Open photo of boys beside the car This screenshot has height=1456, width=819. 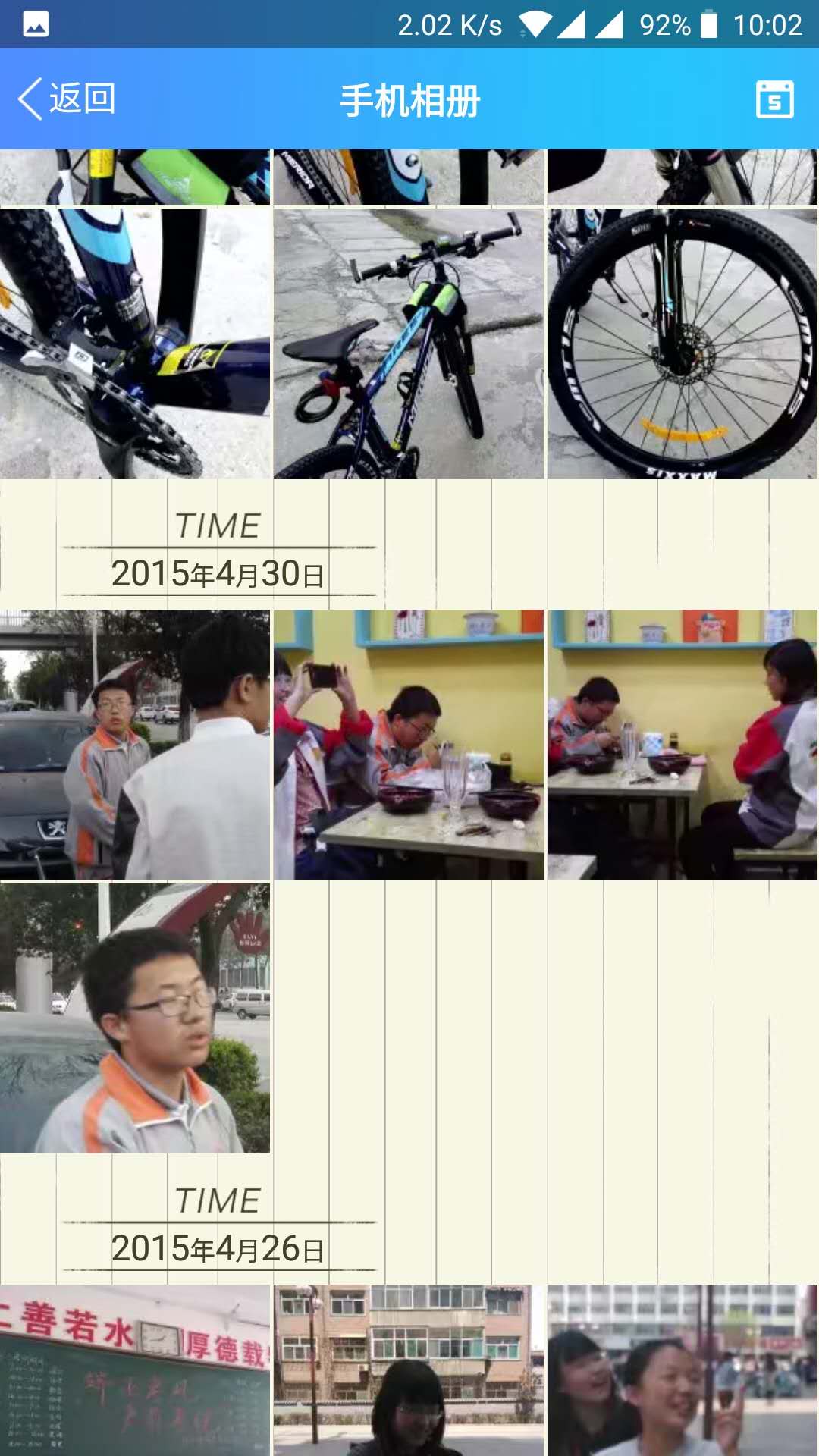[x=135, y=745]
